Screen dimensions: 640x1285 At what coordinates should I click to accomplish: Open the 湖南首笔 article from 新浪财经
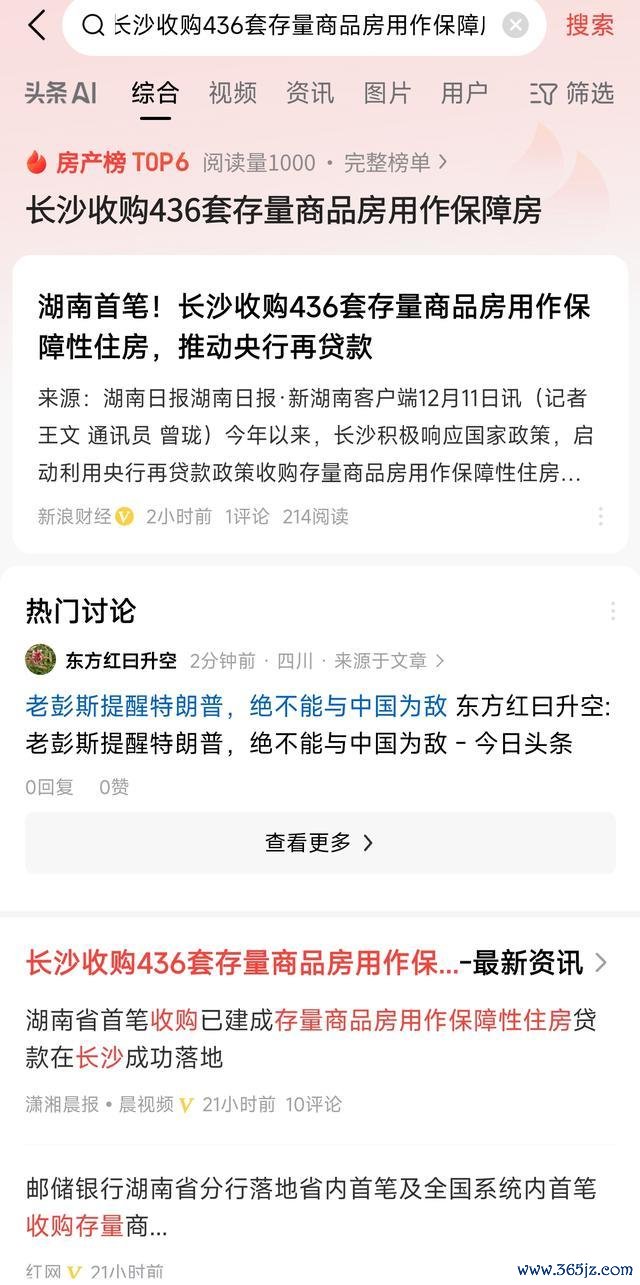pos(313,327)
